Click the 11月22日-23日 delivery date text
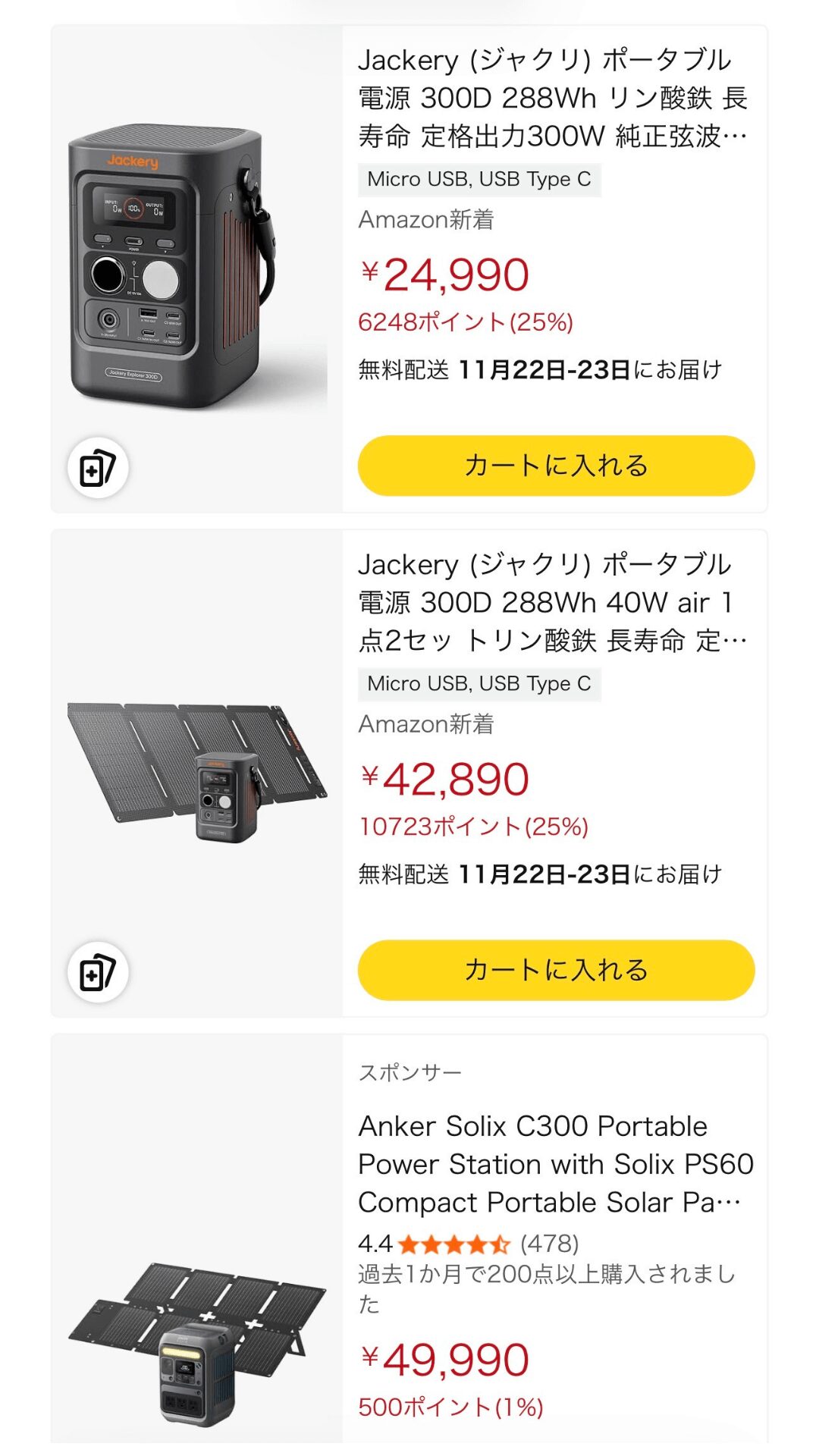This screenshot has height=1456, width=819. (x=546, y=368)
